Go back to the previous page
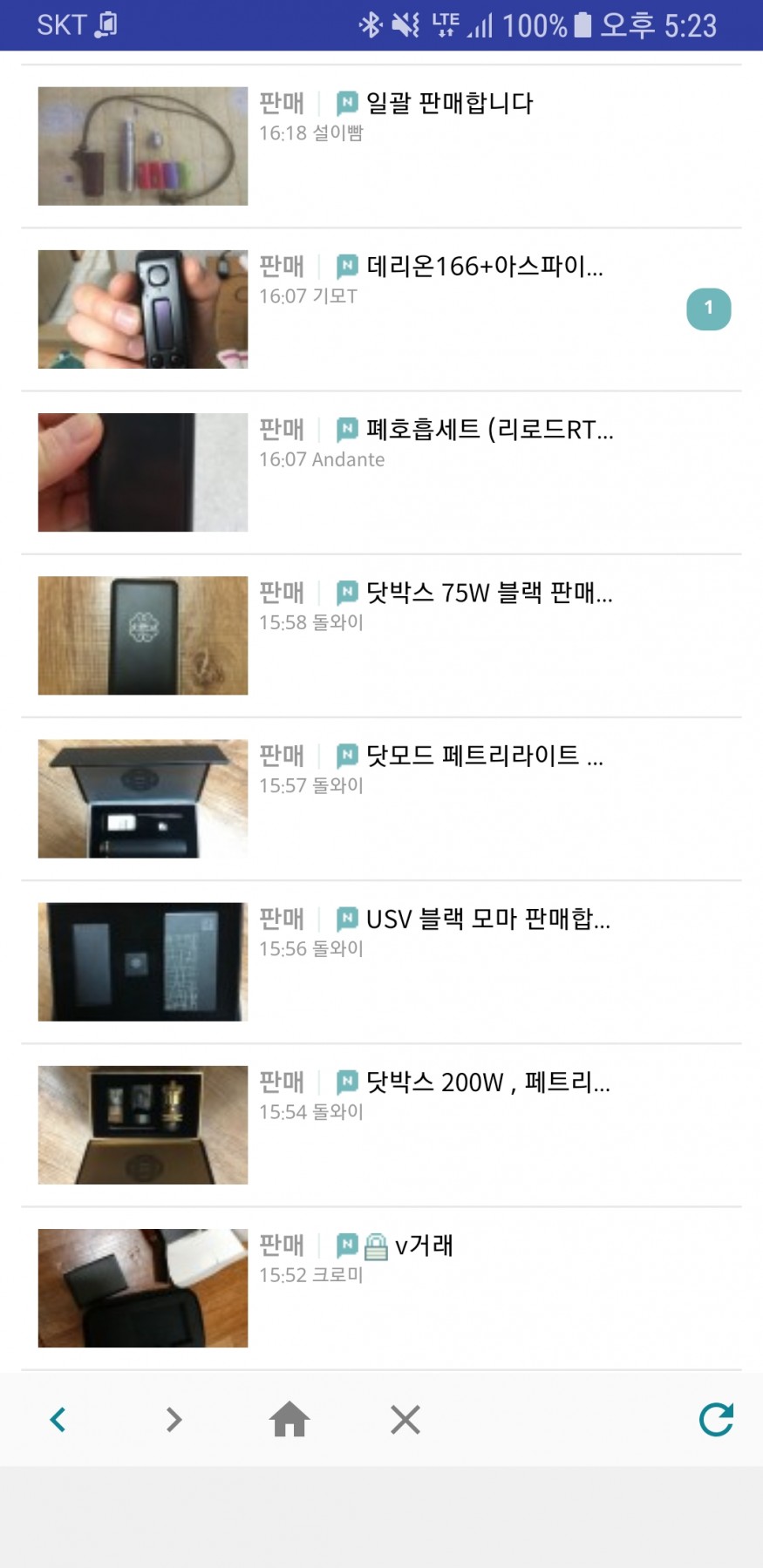Image resolution: width=763 pixels, height=1568 pixels. (58, 1420)
